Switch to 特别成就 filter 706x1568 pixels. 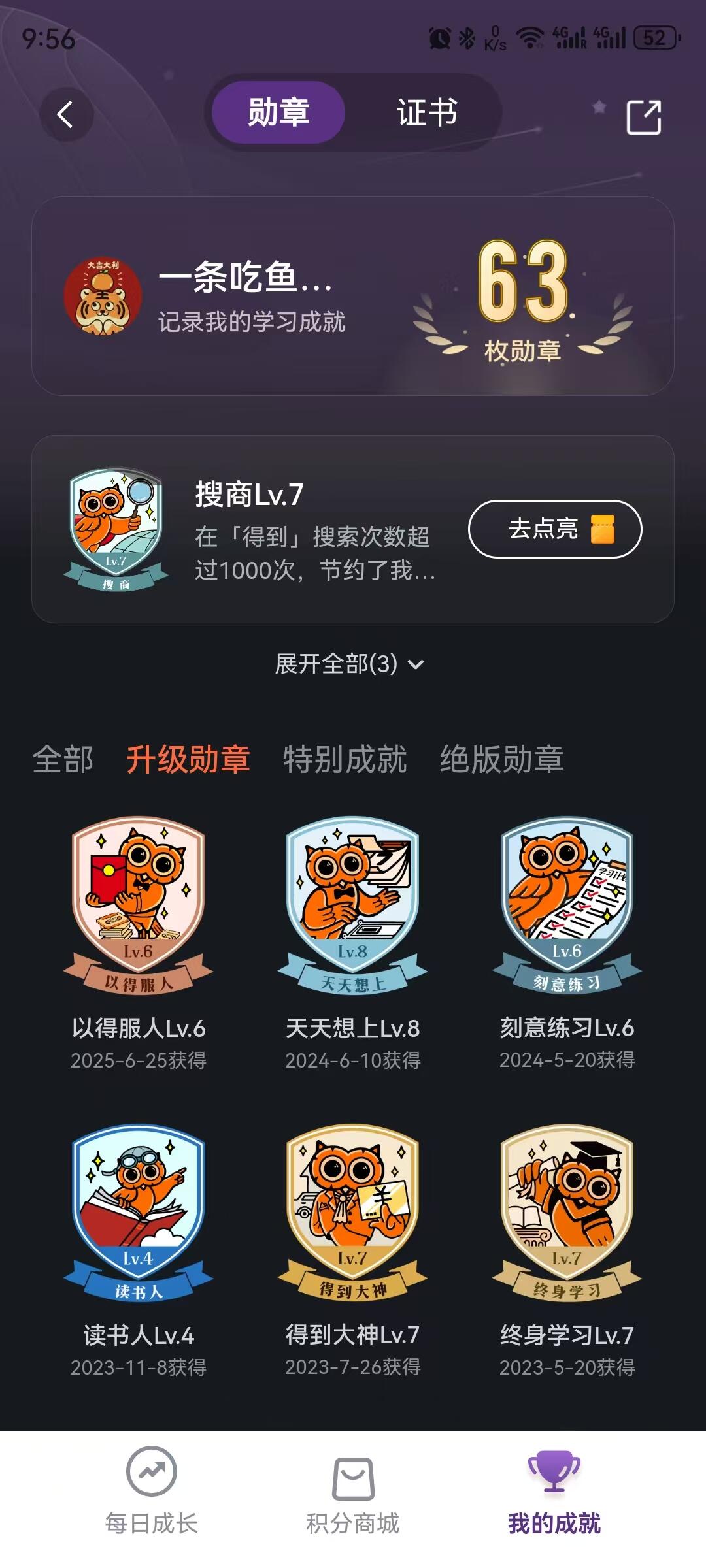(x=345, y=759)
